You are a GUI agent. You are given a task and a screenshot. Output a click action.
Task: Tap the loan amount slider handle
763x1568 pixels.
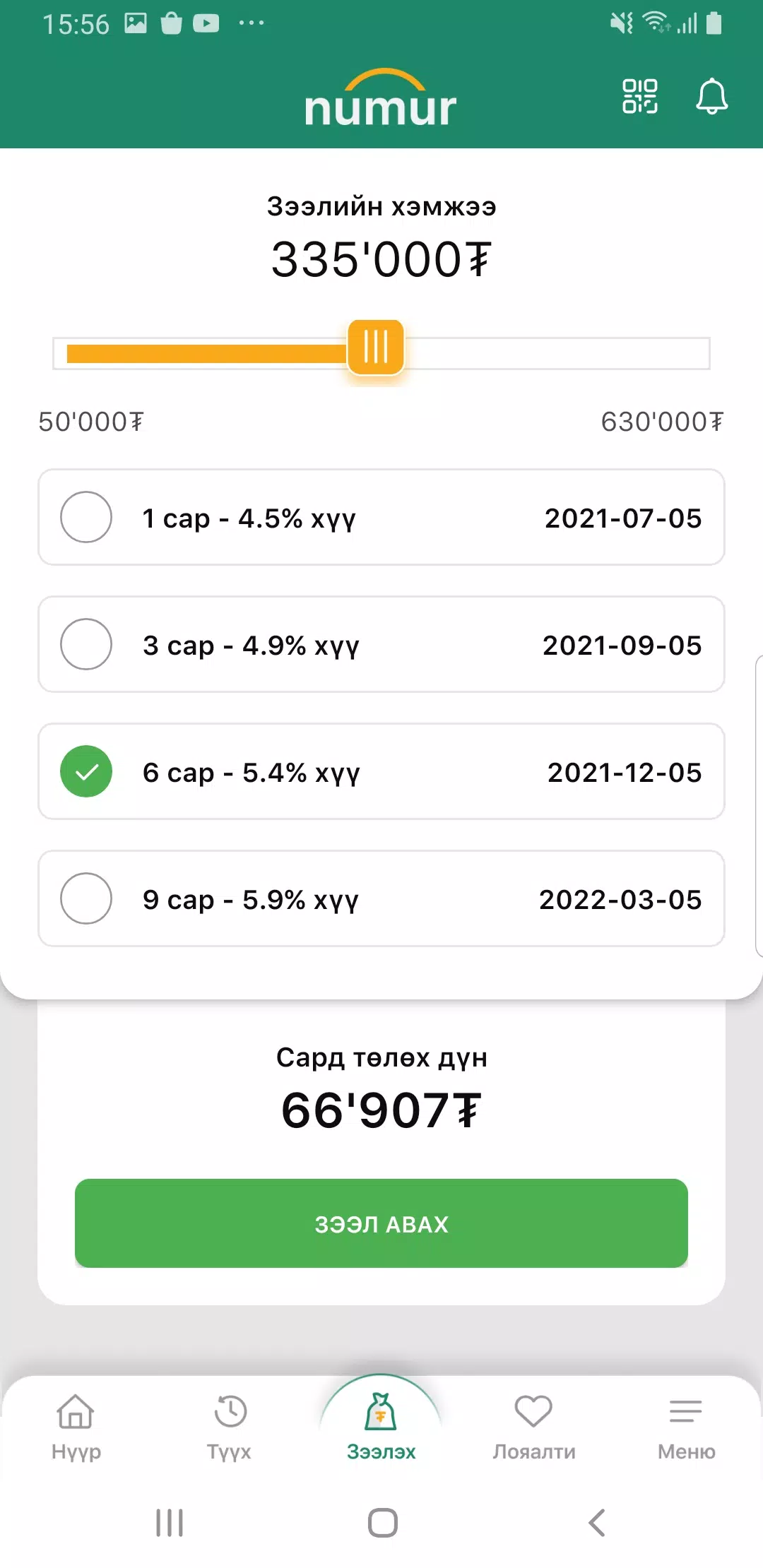coord(376,347)
